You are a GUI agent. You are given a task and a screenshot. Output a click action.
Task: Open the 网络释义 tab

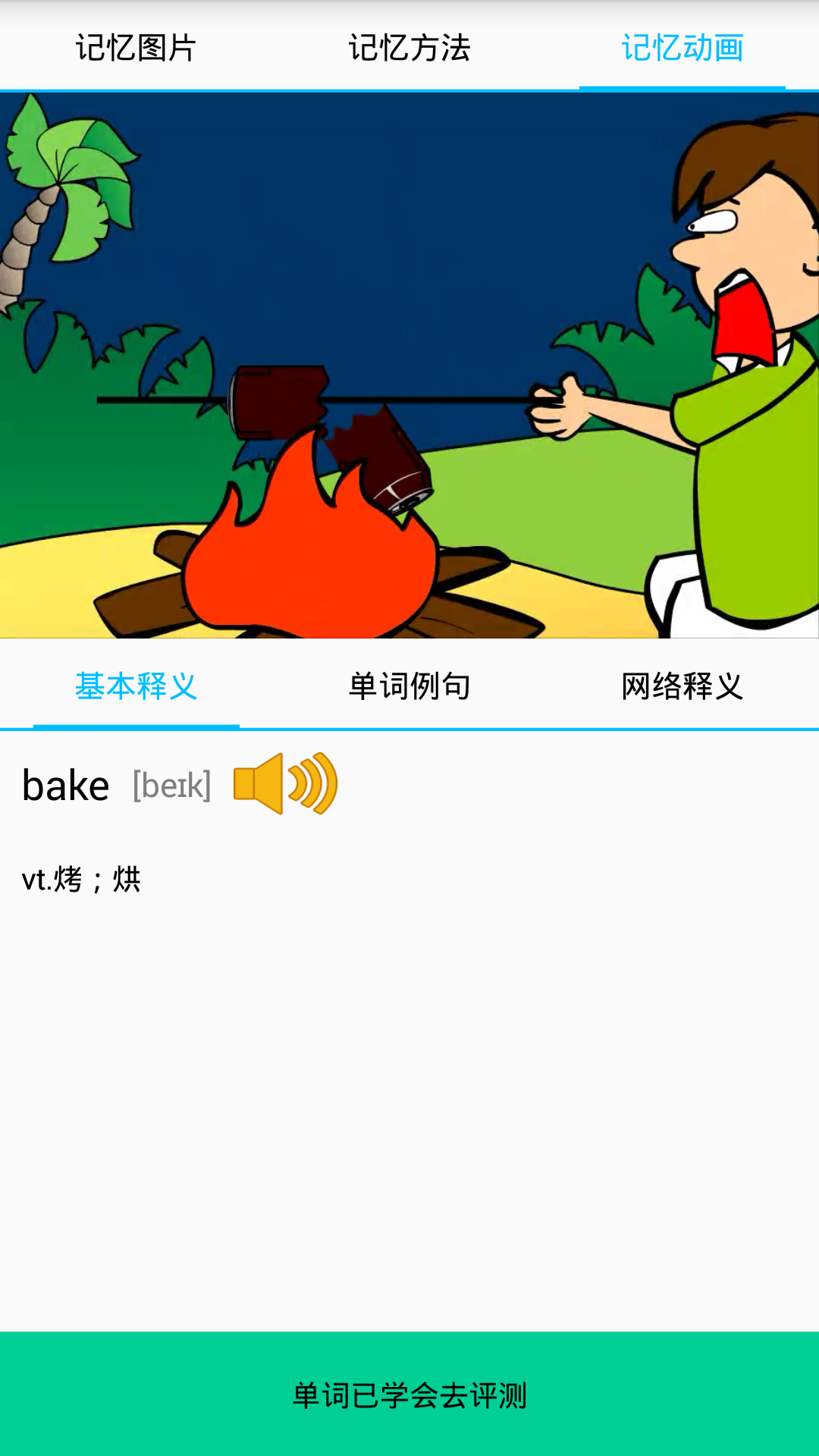[x=682, y=686]
